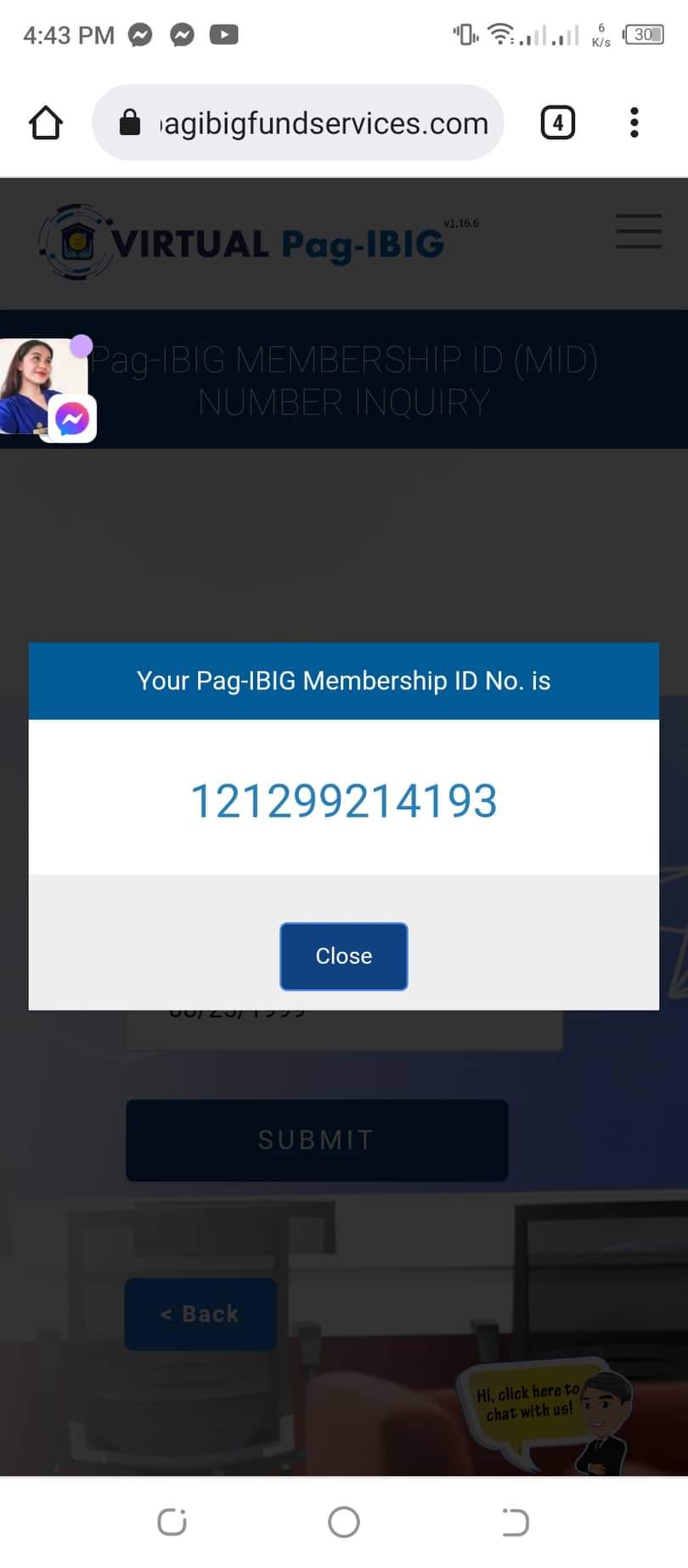Open the browser overflow menu

[634, 123]
